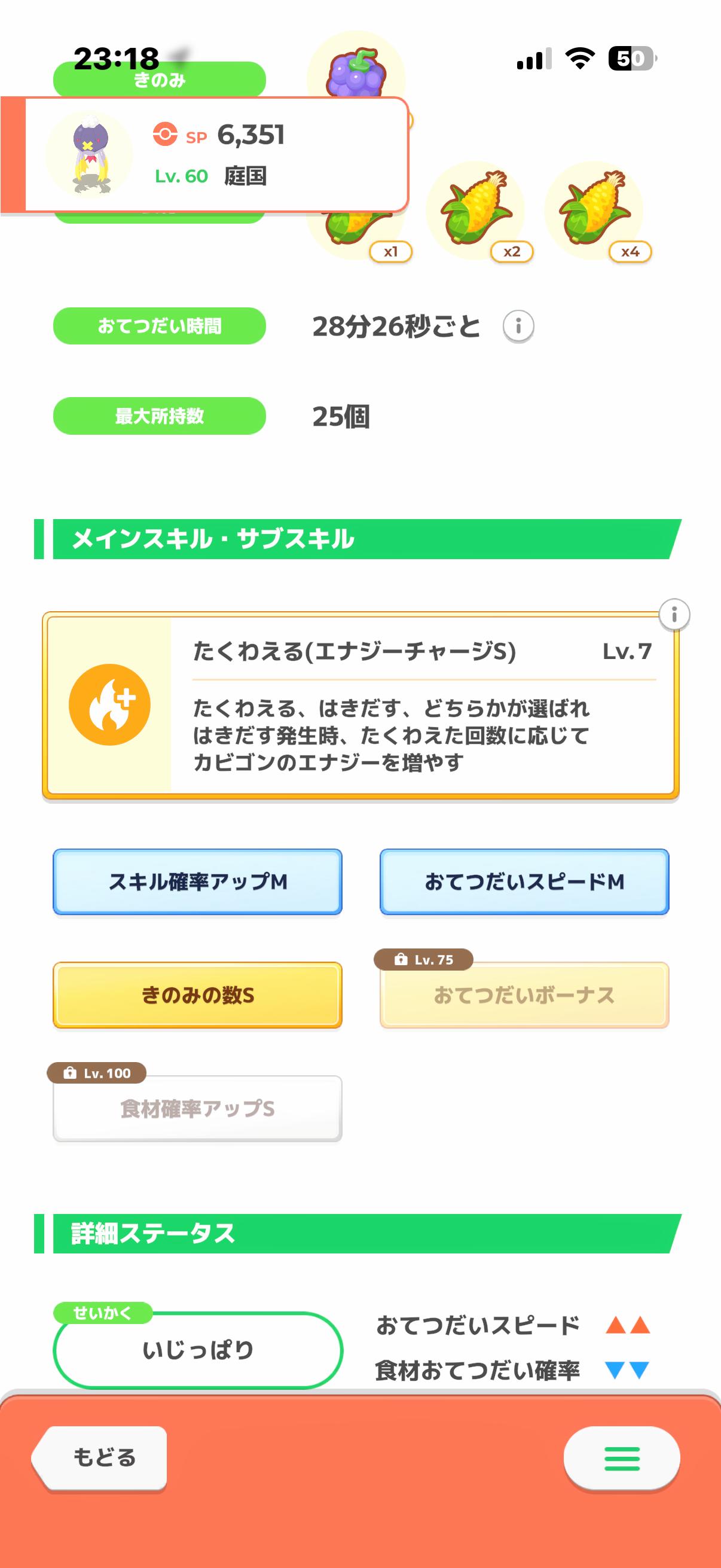This screenshot has width=721, height=1568.
Task: Tap the locked 食材確率アップS skill
Action: click(x=197, y=1109)
